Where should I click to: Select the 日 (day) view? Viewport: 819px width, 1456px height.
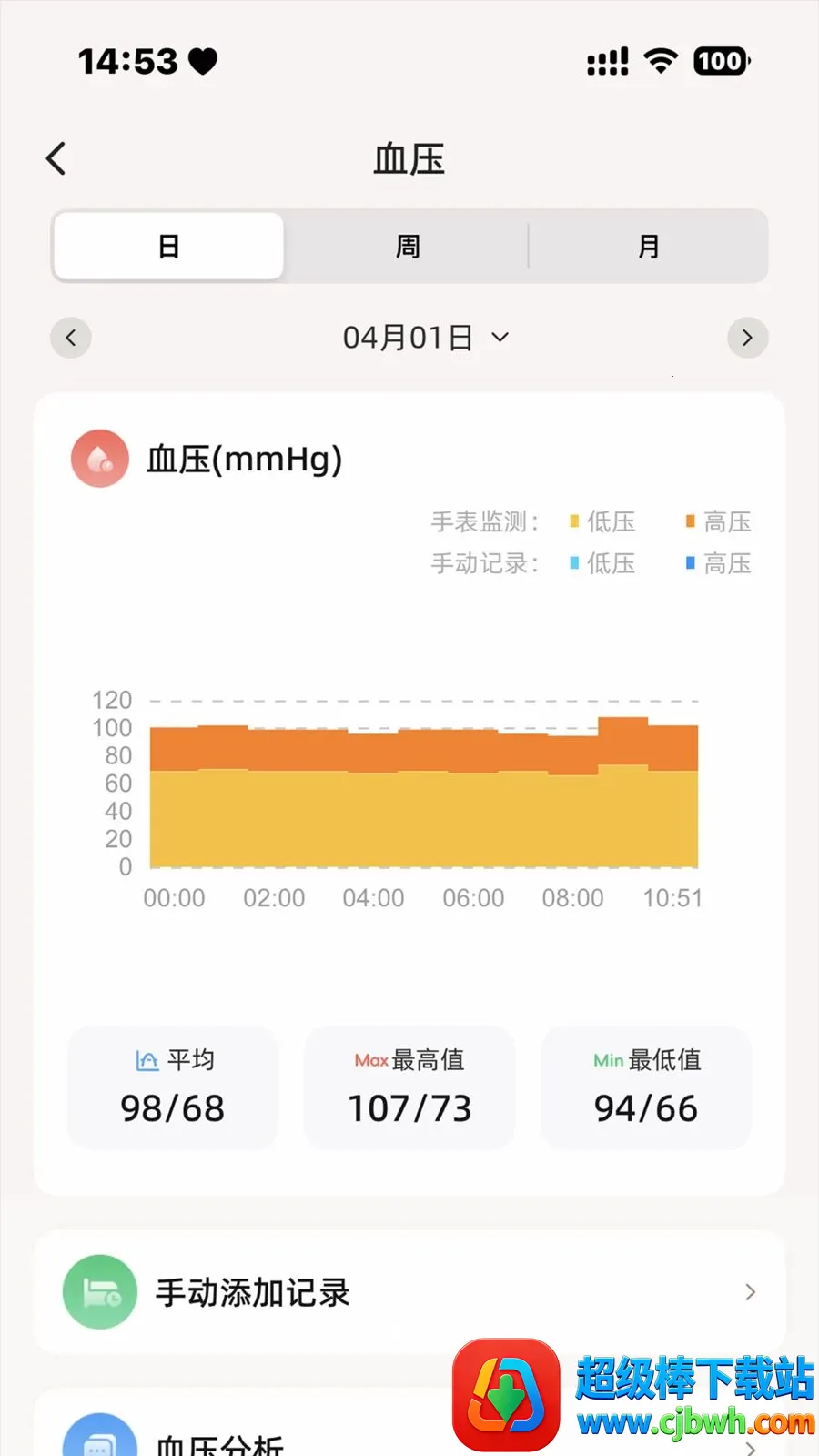[169, 246]
